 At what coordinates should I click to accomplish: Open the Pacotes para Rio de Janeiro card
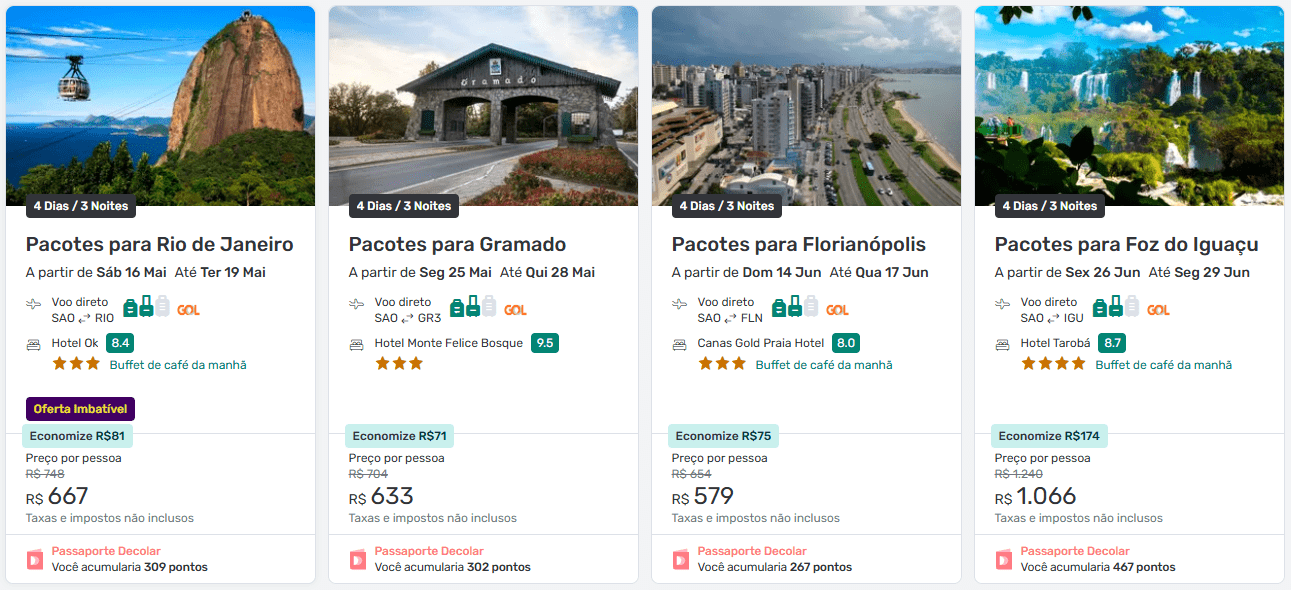(160, 245)
